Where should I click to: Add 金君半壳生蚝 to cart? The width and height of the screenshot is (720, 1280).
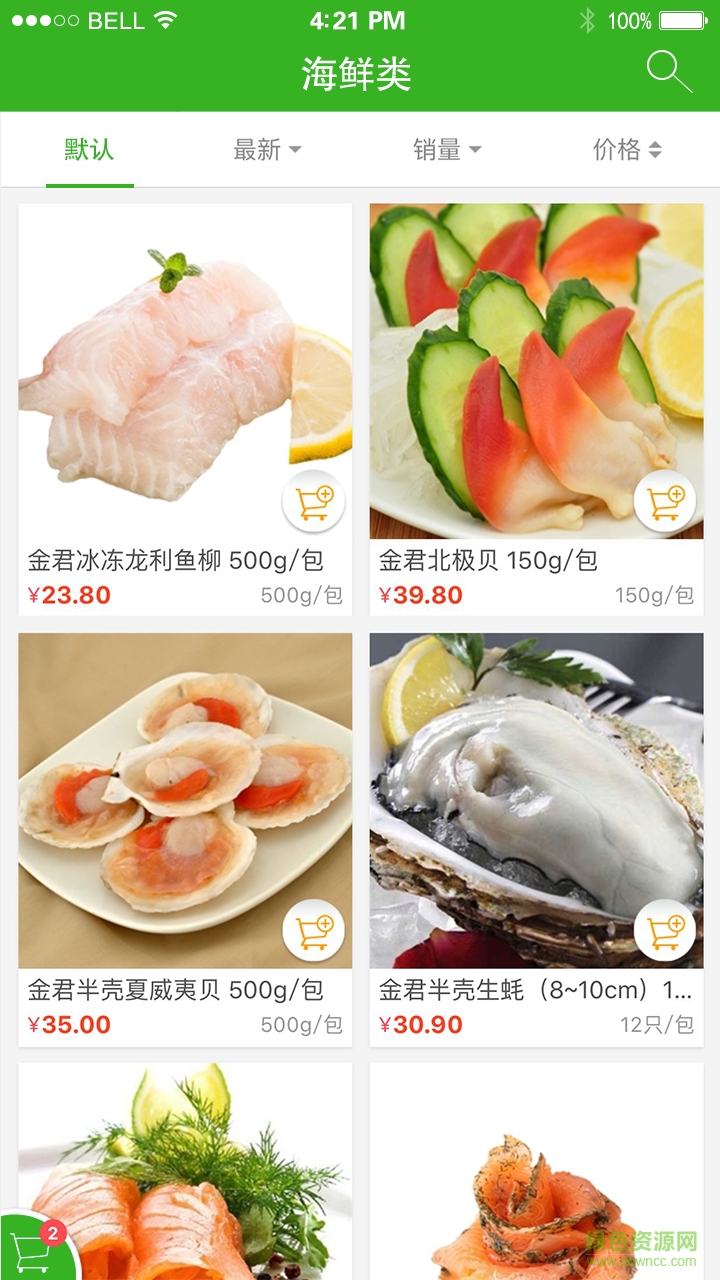(x=665, y=931)
